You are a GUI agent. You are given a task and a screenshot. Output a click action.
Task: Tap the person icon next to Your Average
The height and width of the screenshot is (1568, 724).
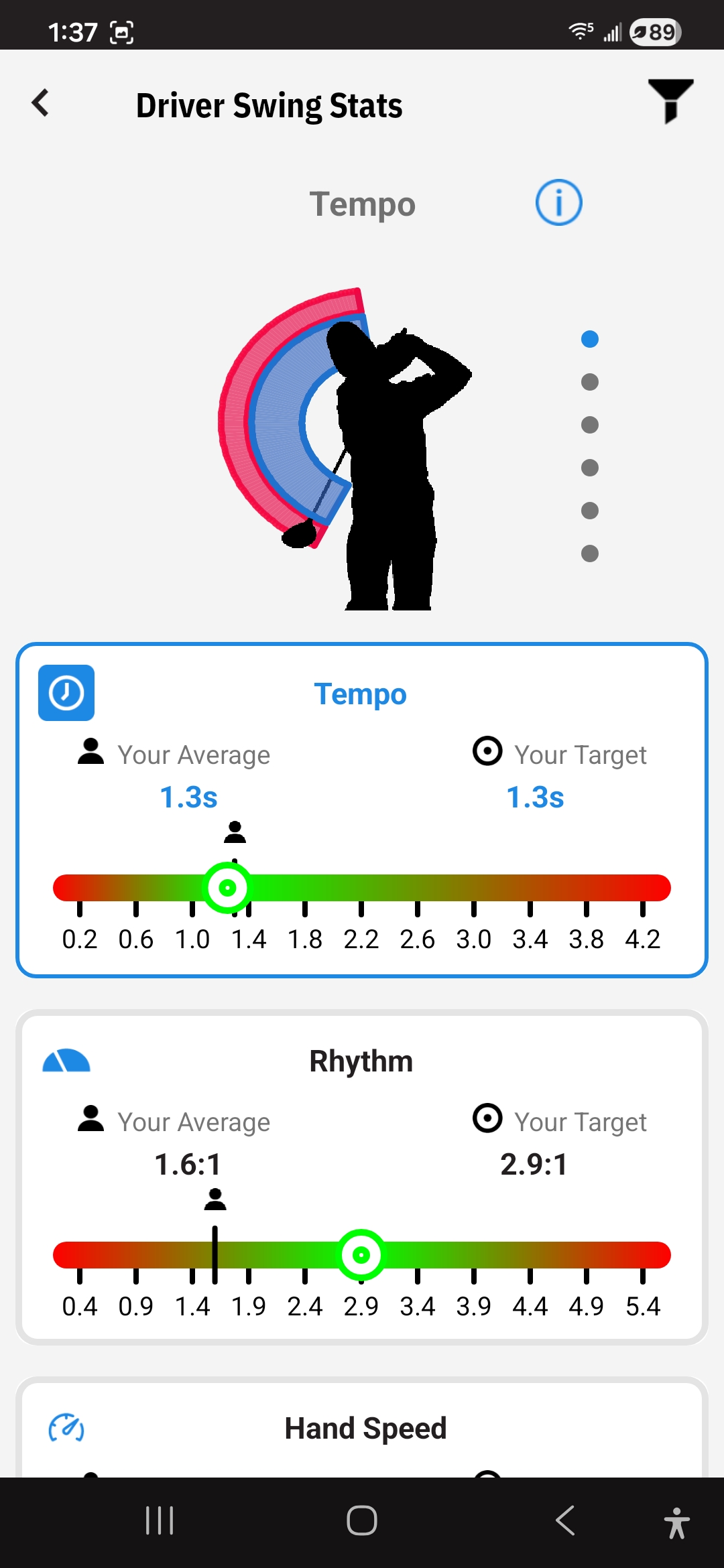89,754
